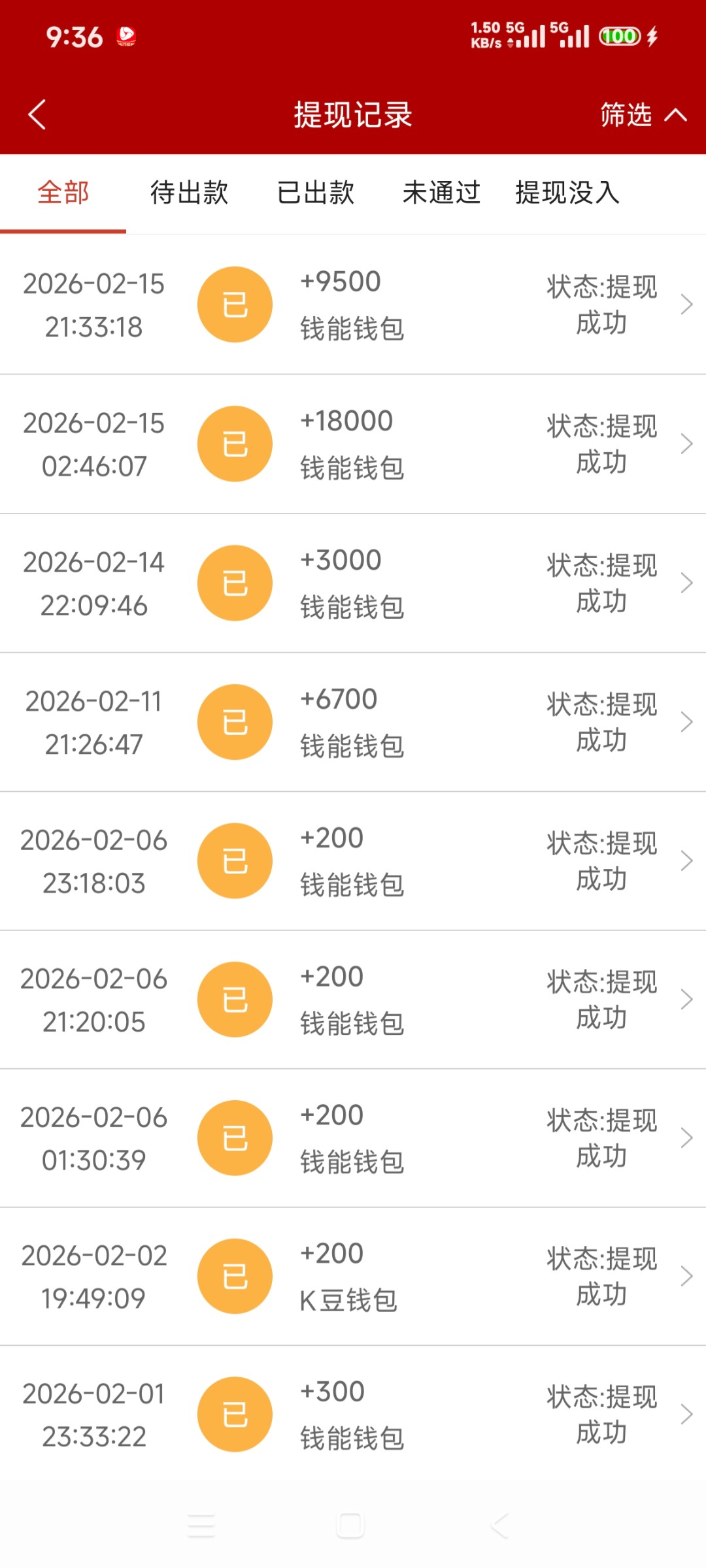This screenshot has width=706, height=1568.
Task: Open the K豆钱包 +200 withdrawal record
Action: tap(353, 1277)
